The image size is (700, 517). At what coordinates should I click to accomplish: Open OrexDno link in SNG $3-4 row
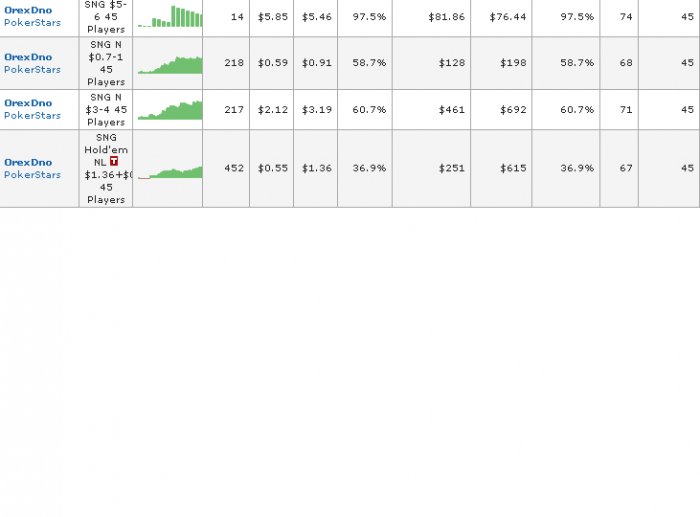click(28, 103)
